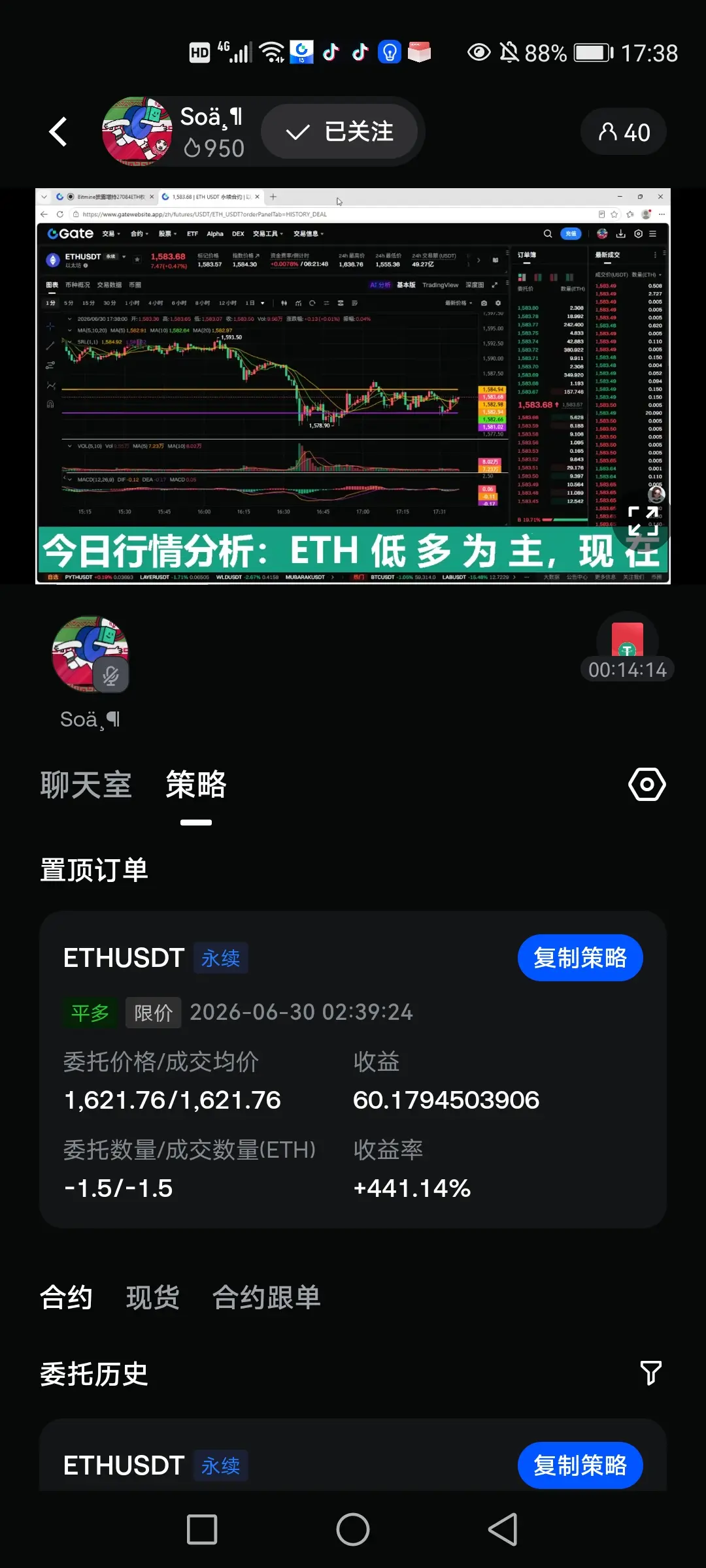The height and width of the screenshot is (1568, 706).
Task: Open the hexagon settings icon
Action: [x=647, y=785]
